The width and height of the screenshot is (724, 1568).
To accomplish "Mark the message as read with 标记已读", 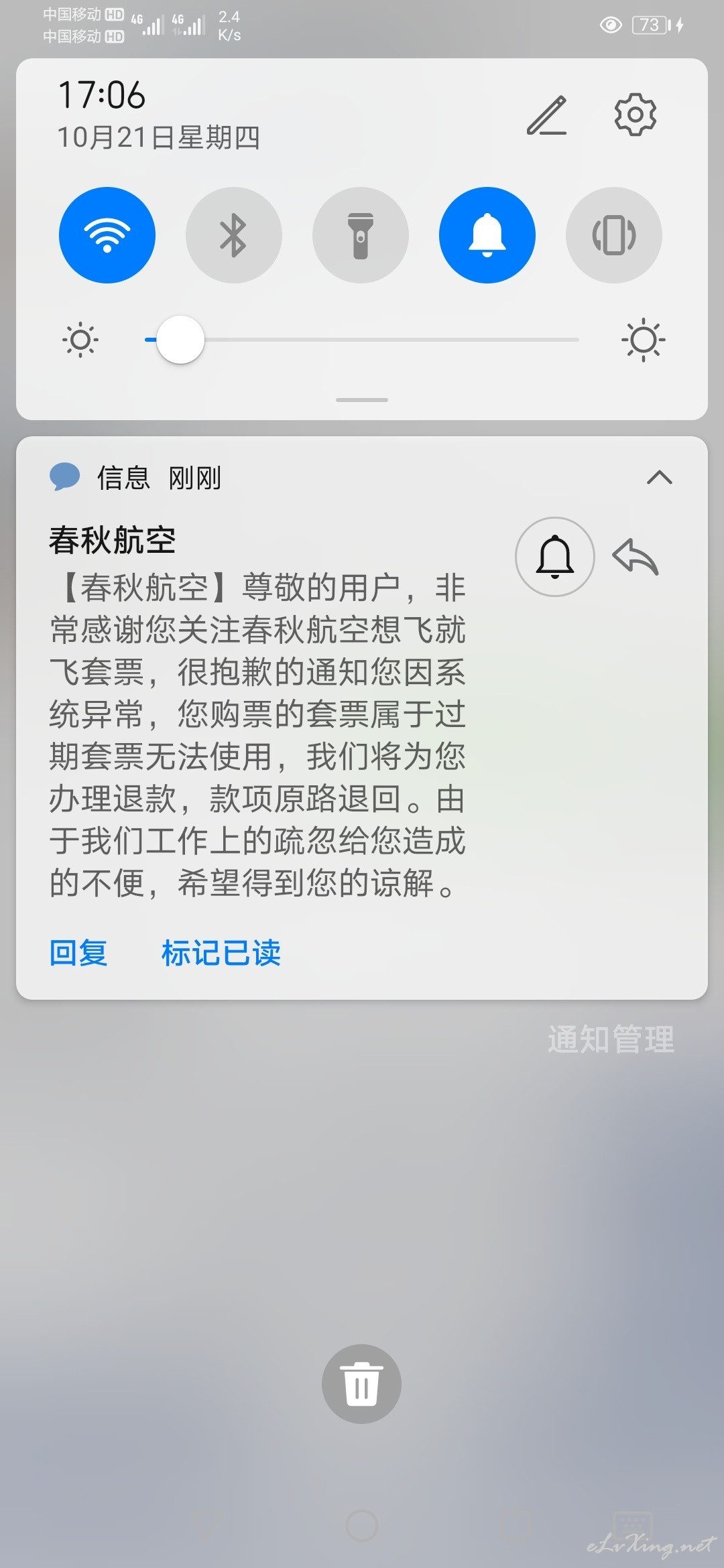I will pos(221,953).
